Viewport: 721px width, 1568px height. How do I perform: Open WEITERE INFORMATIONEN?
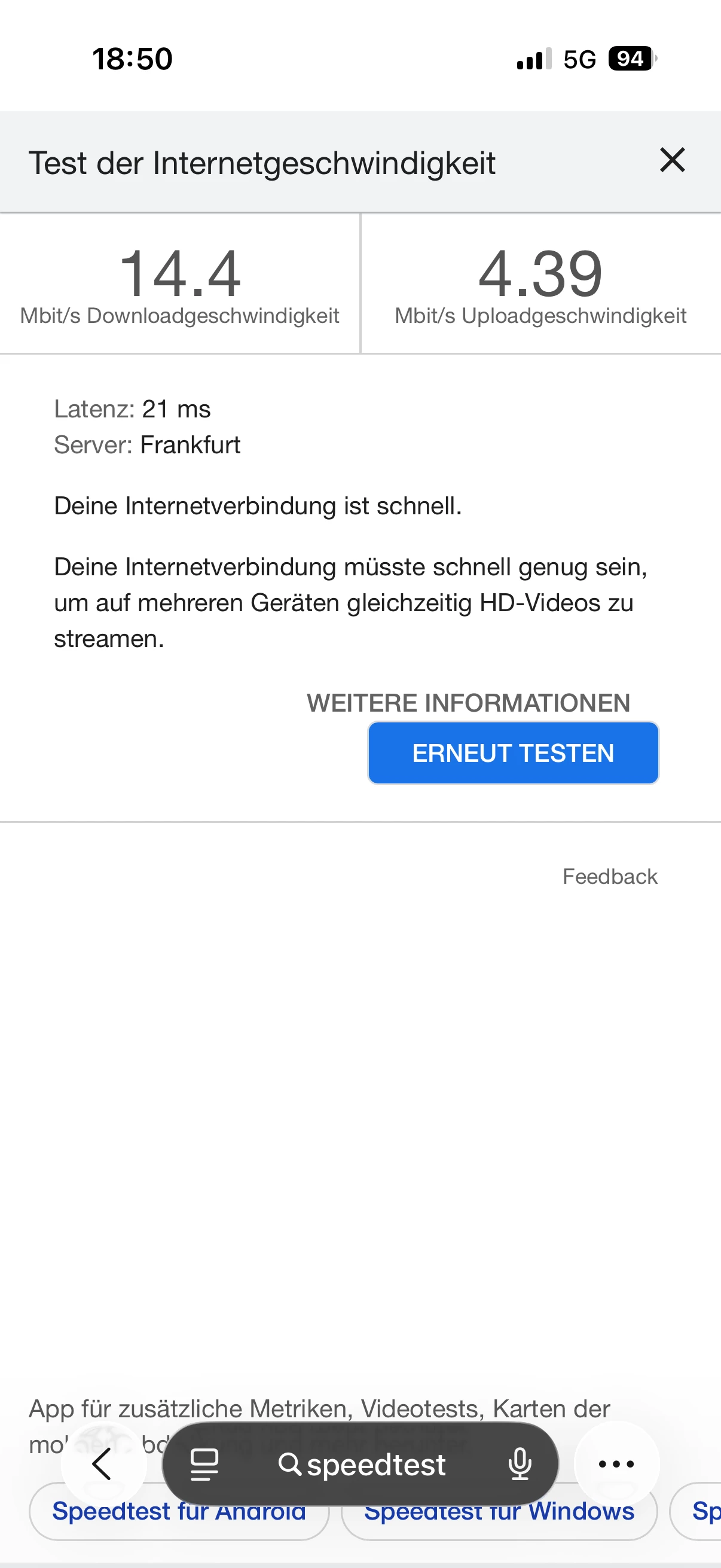tap(468, 703)
